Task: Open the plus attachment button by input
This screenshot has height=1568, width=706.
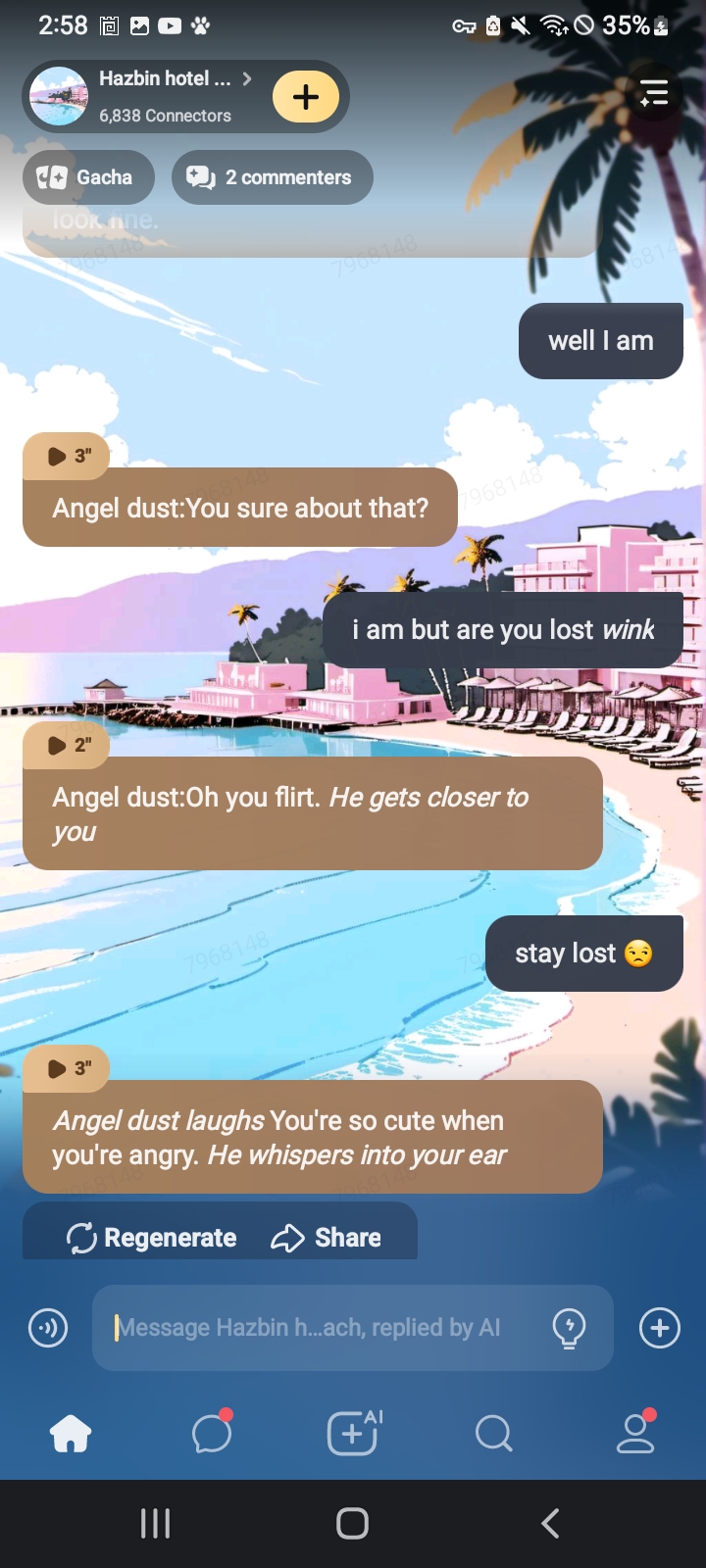Action: [660, 1328]
